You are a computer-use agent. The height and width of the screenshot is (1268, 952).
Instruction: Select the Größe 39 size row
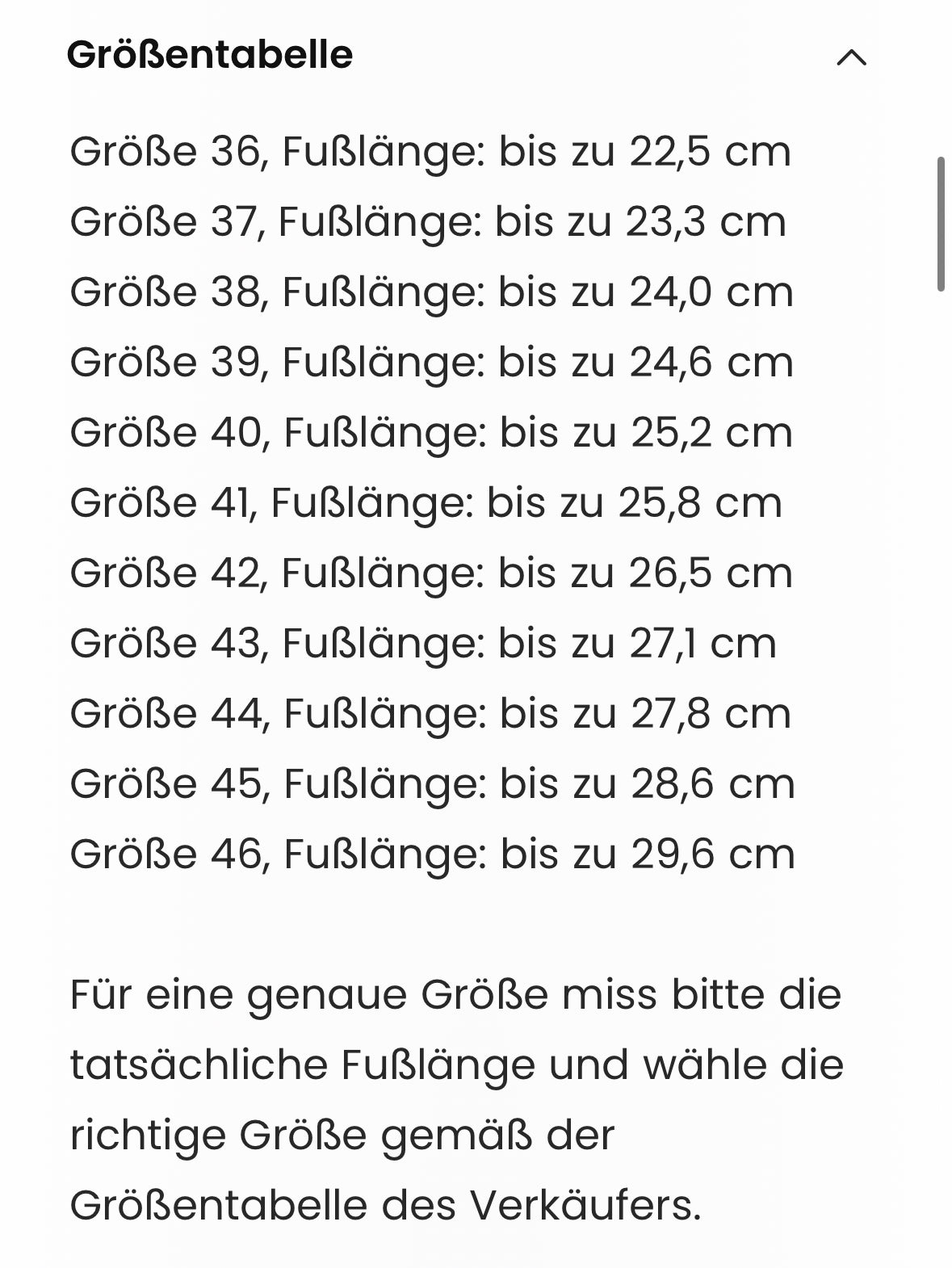[x=431, y=362]
